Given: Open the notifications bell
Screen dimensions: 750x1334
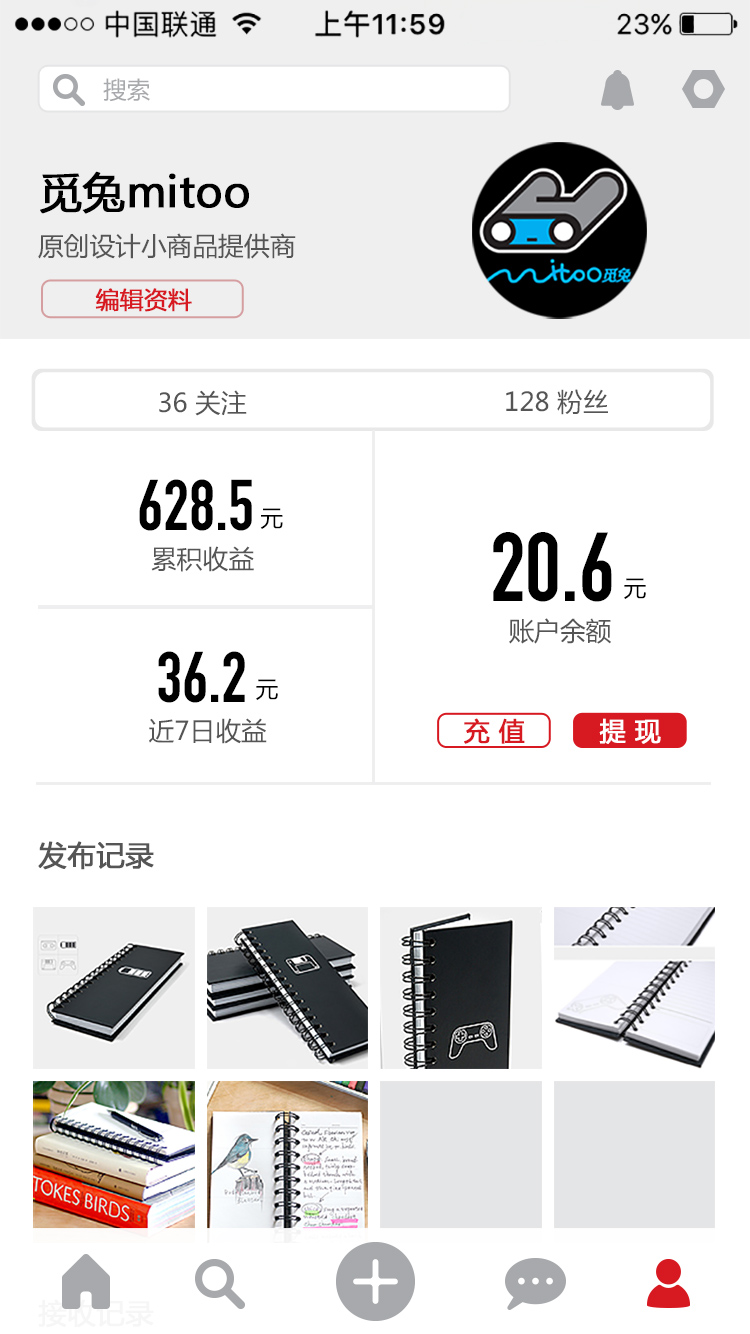Looking at the screenshot, I should (618, 90).
